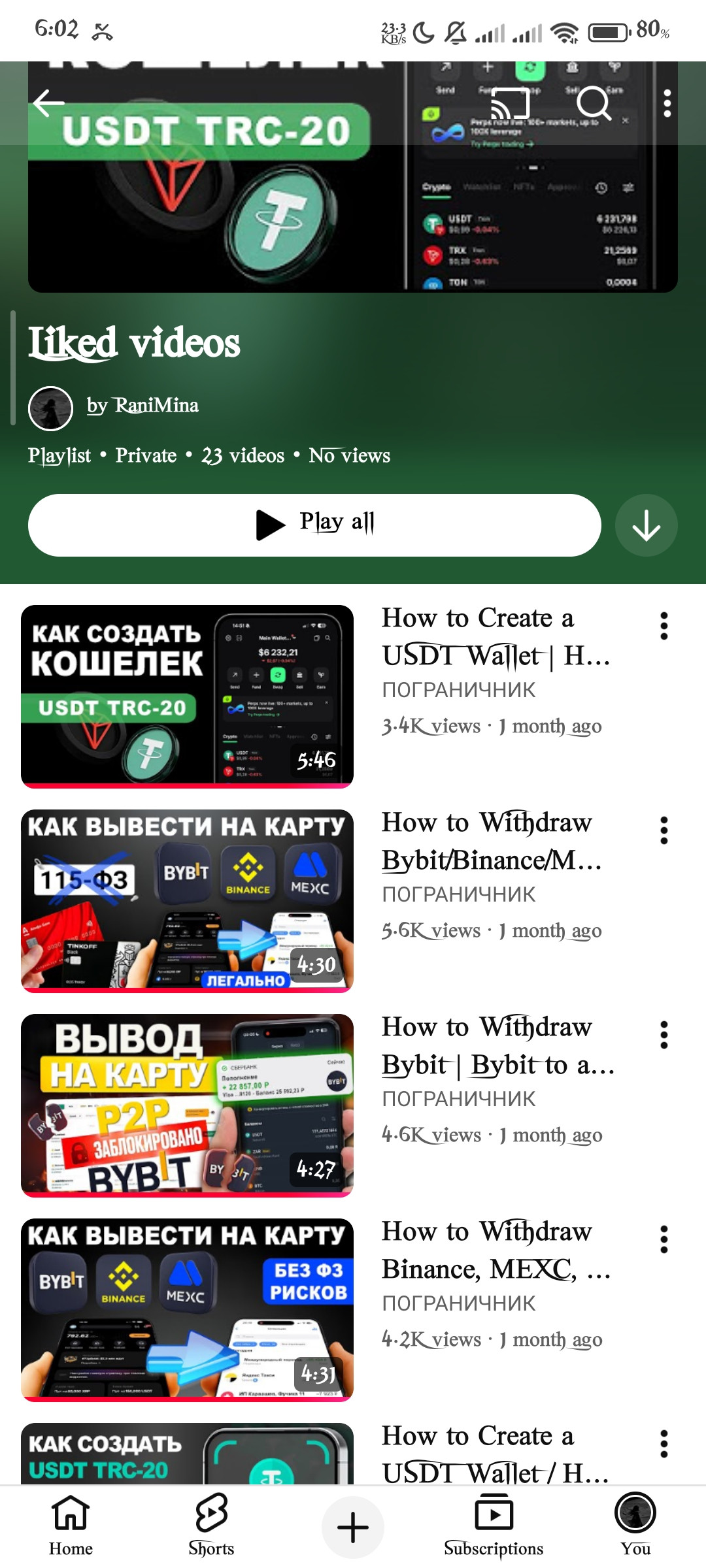Play How to Withdraw Bybit | Bybit to a… video
Viewport: 706px width, 1568px height.
pyautogui.click(x=187, y=1105)
